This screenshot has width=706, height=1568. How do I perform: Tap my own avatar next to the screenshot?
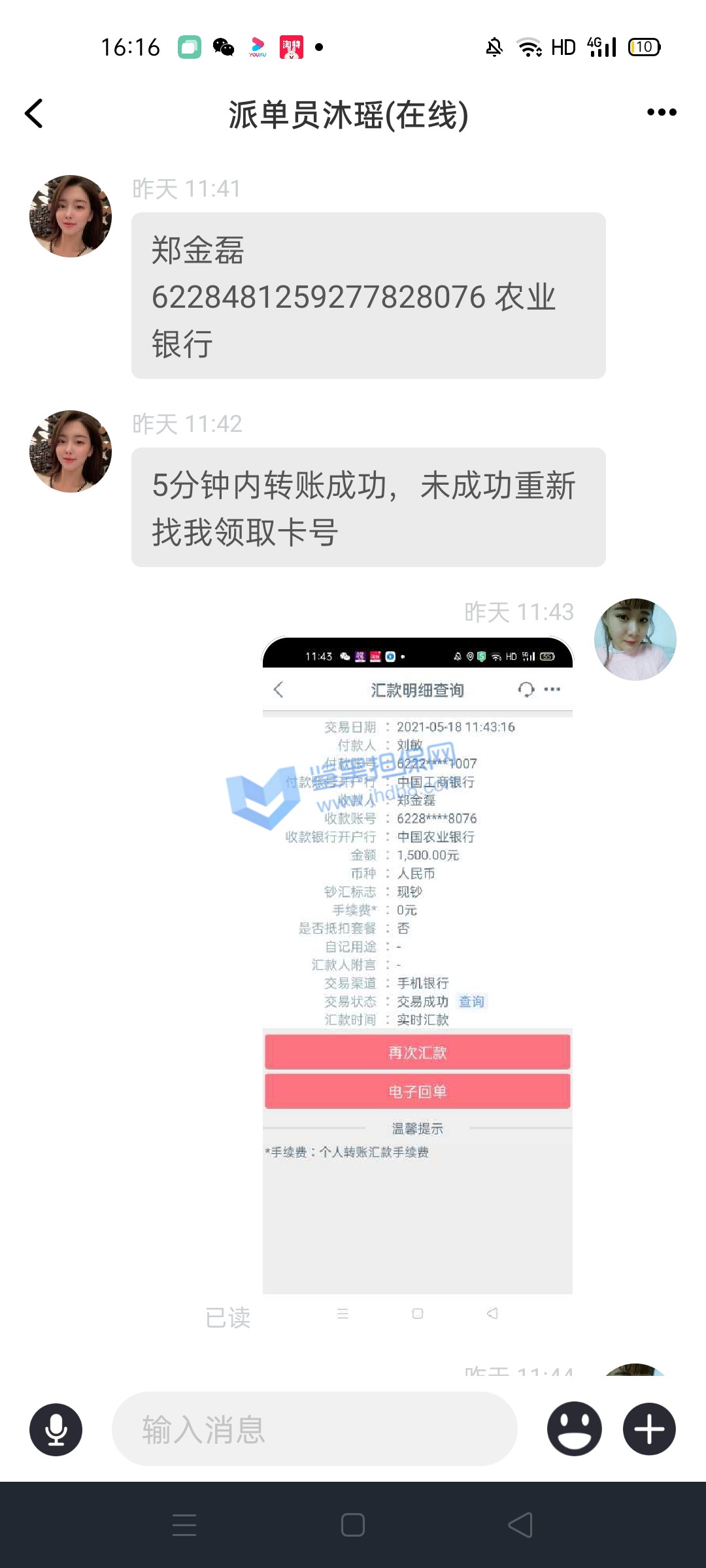[x=635, y=640]
